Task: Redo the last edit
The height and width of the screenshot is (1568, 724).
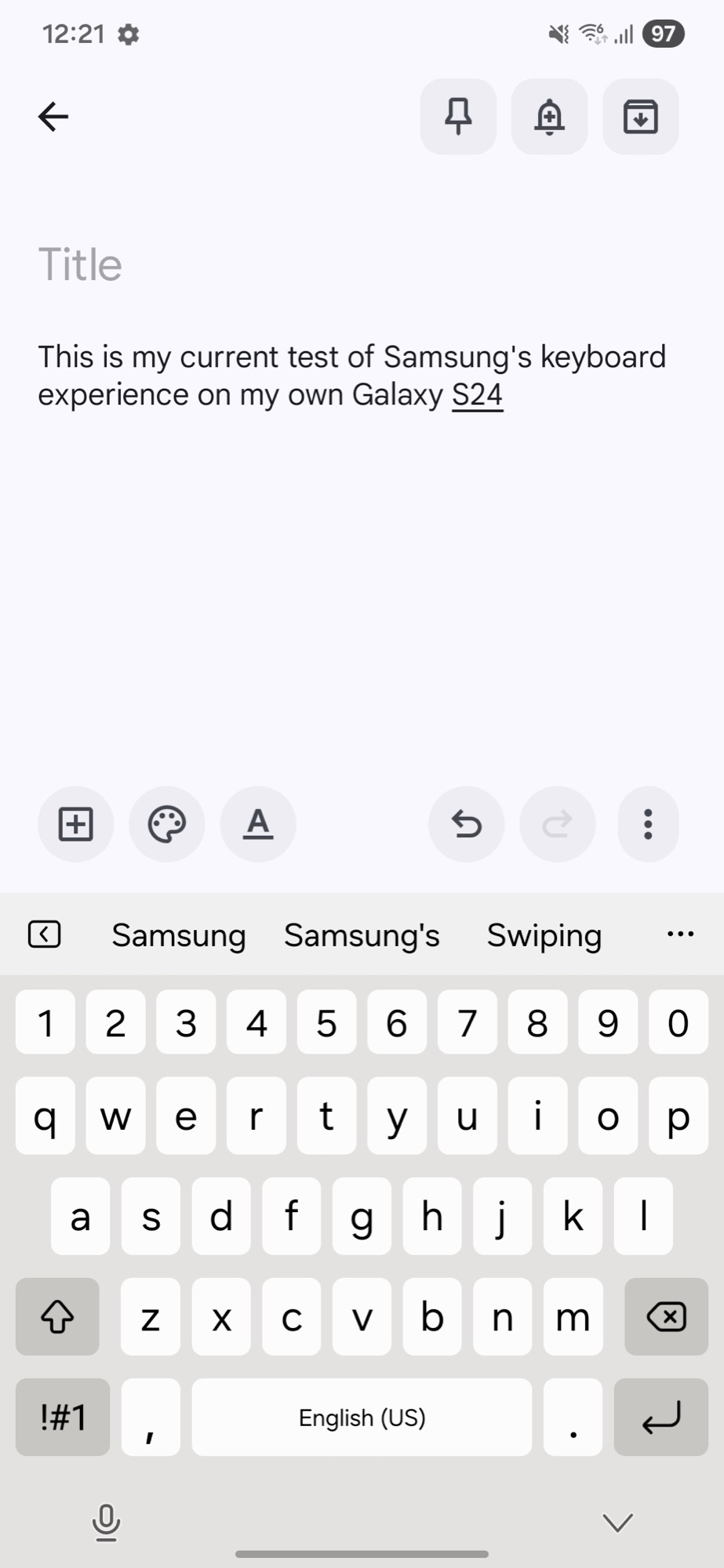Action: tap(557, 824)
